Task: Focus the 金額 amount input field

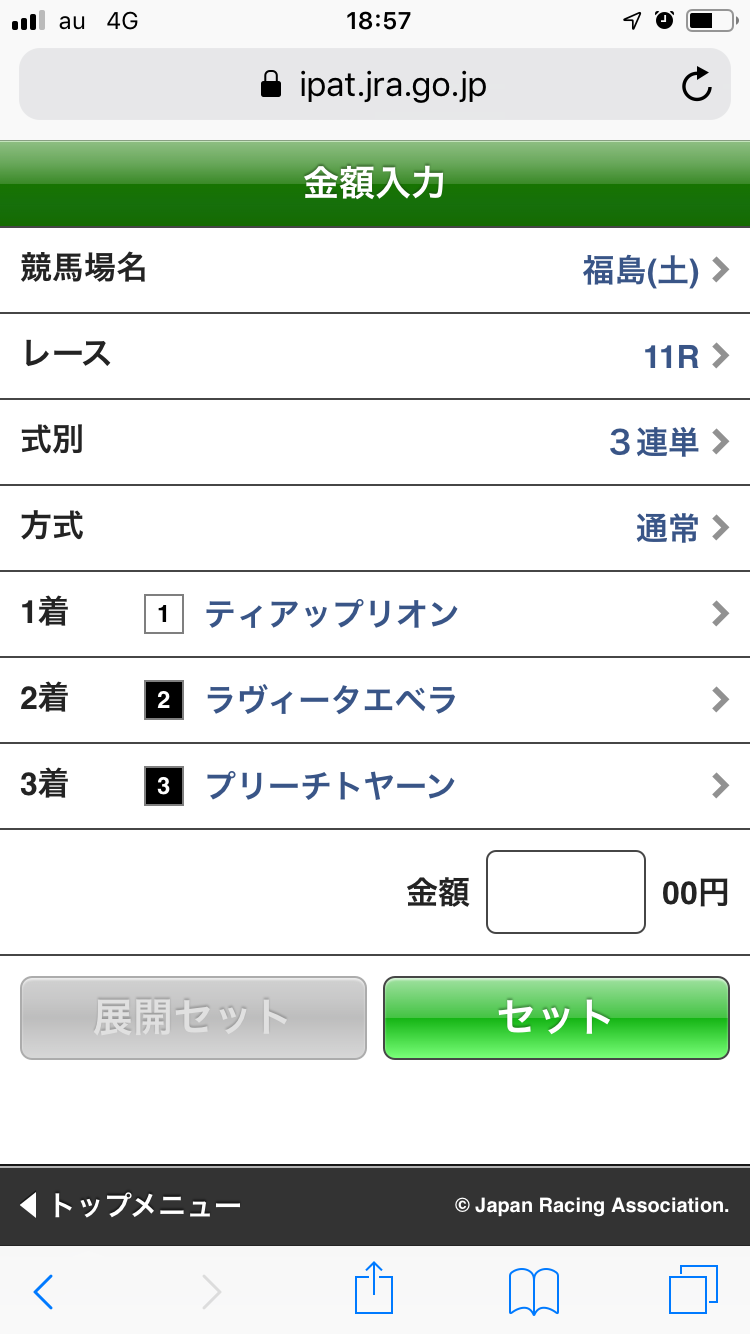Action: (565, 892)
